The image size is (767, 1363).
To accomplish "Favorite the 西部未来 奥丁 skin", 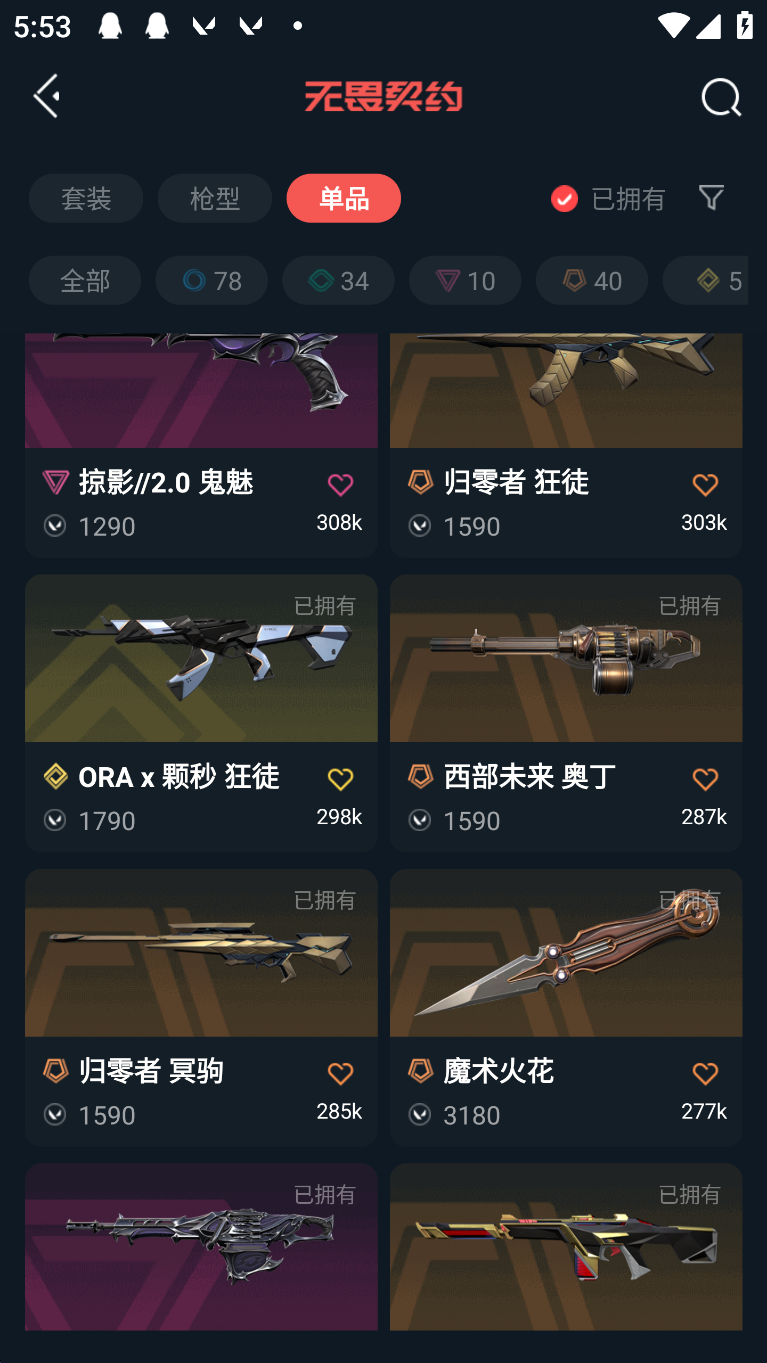I will pos(705,779).
